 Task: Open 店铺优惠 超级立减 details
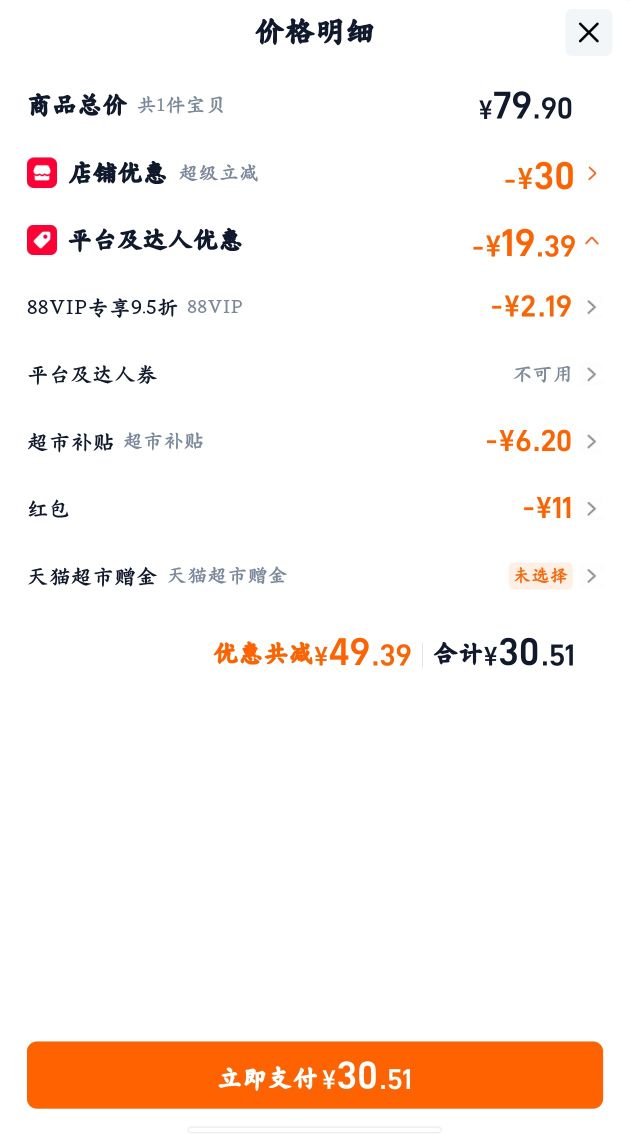pos(315,174)
